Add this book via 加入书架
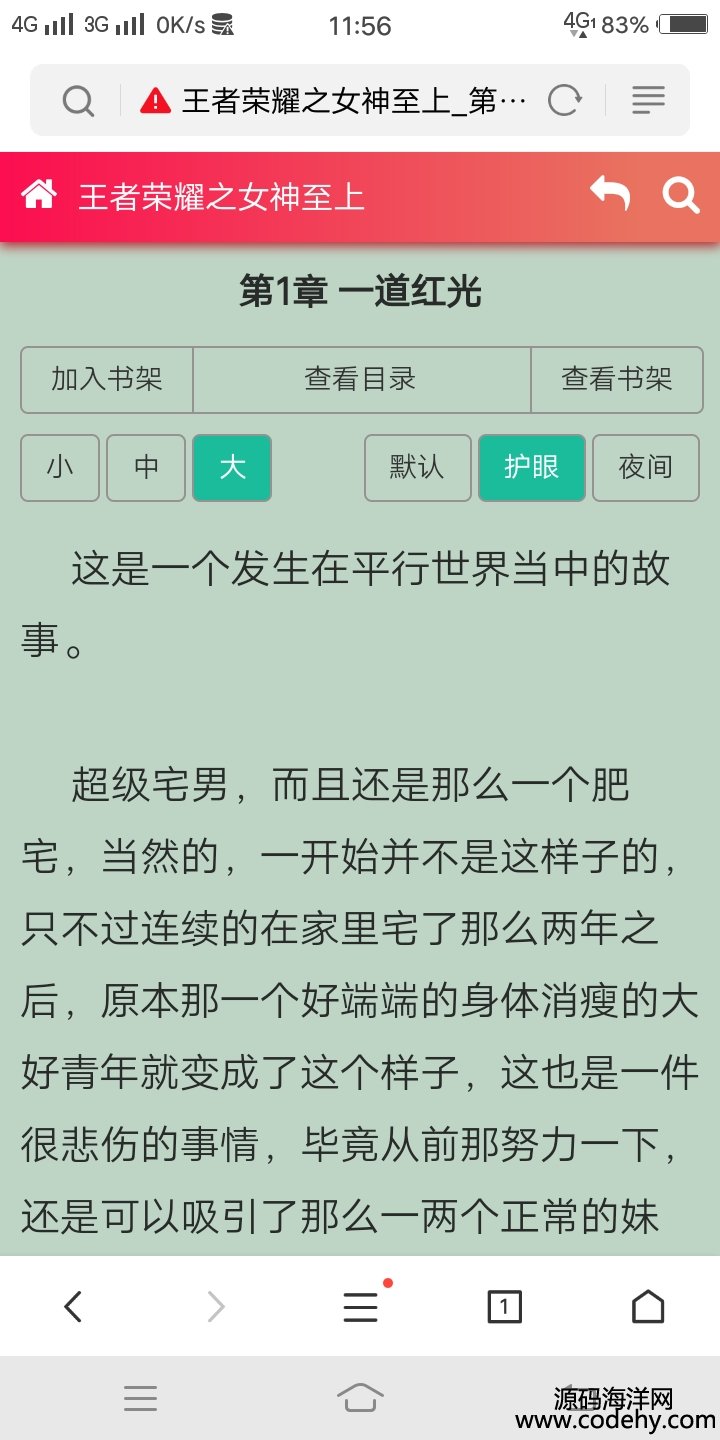Screen dimensions: 720x1440 pyautogui.click(x=107, y=380)
